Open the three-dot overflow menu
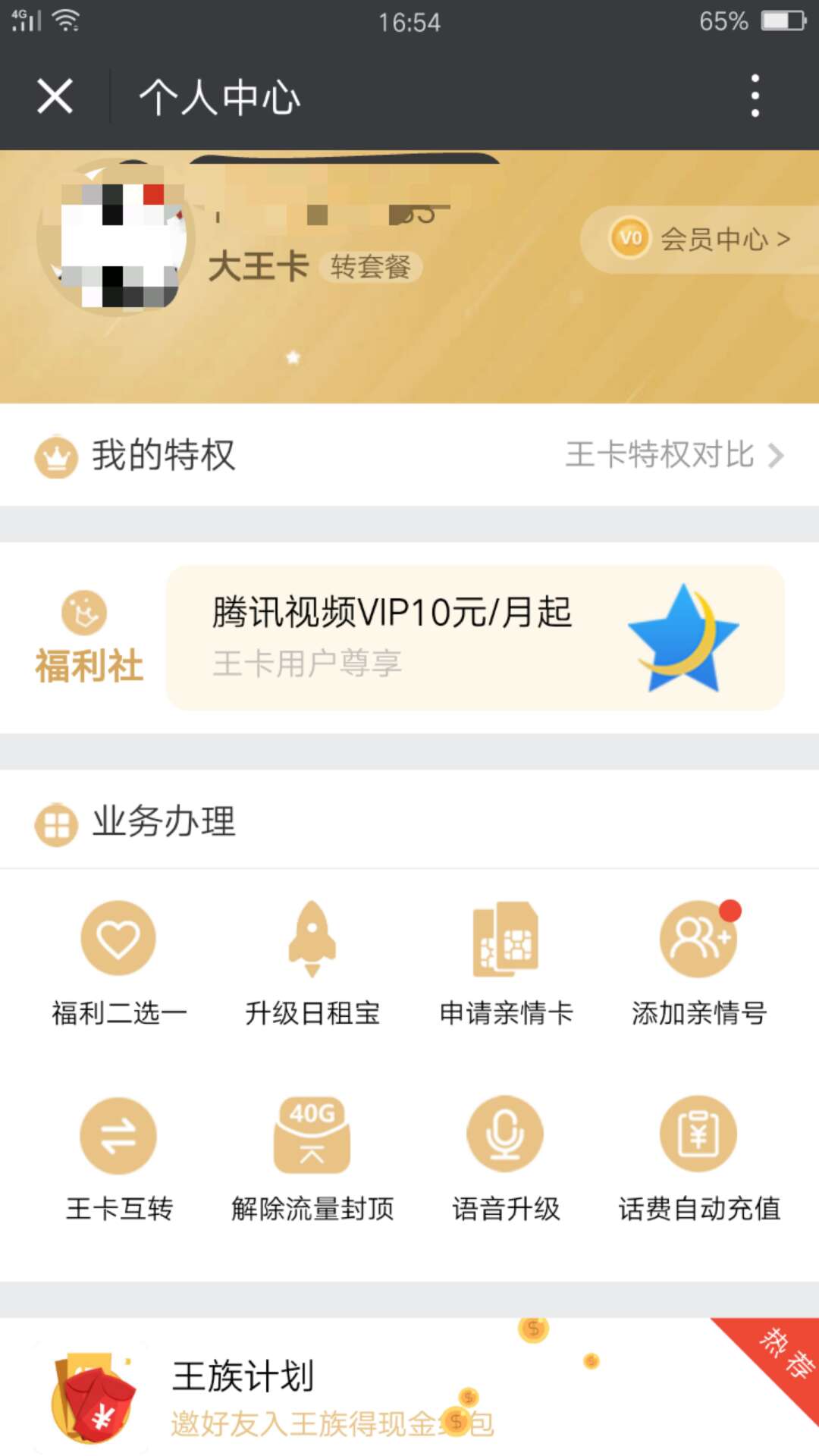The image size is (819, 1456). tap(754, 97)
